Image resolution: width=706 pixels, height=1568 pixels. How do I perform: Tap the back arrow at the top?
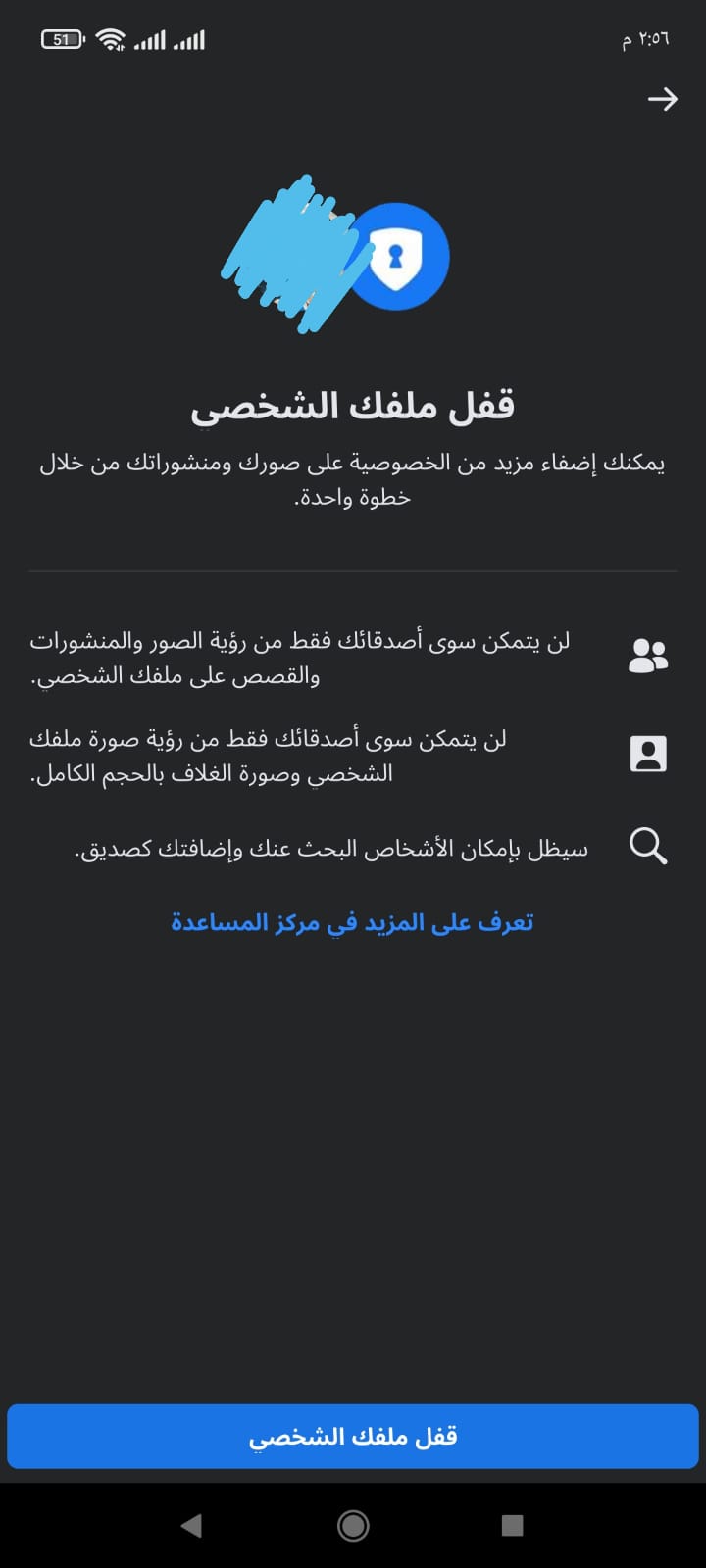[662, 99]
